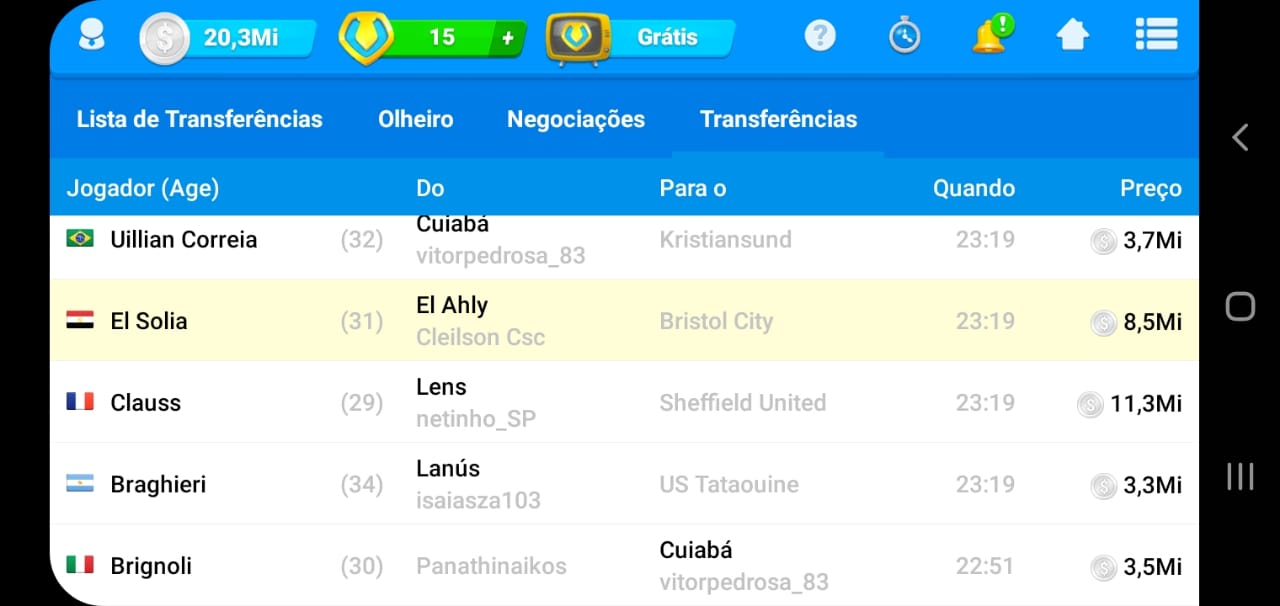Switch to Lista de Transferências tab
This screenshot has height=606, width=1280.
(199, 119)
